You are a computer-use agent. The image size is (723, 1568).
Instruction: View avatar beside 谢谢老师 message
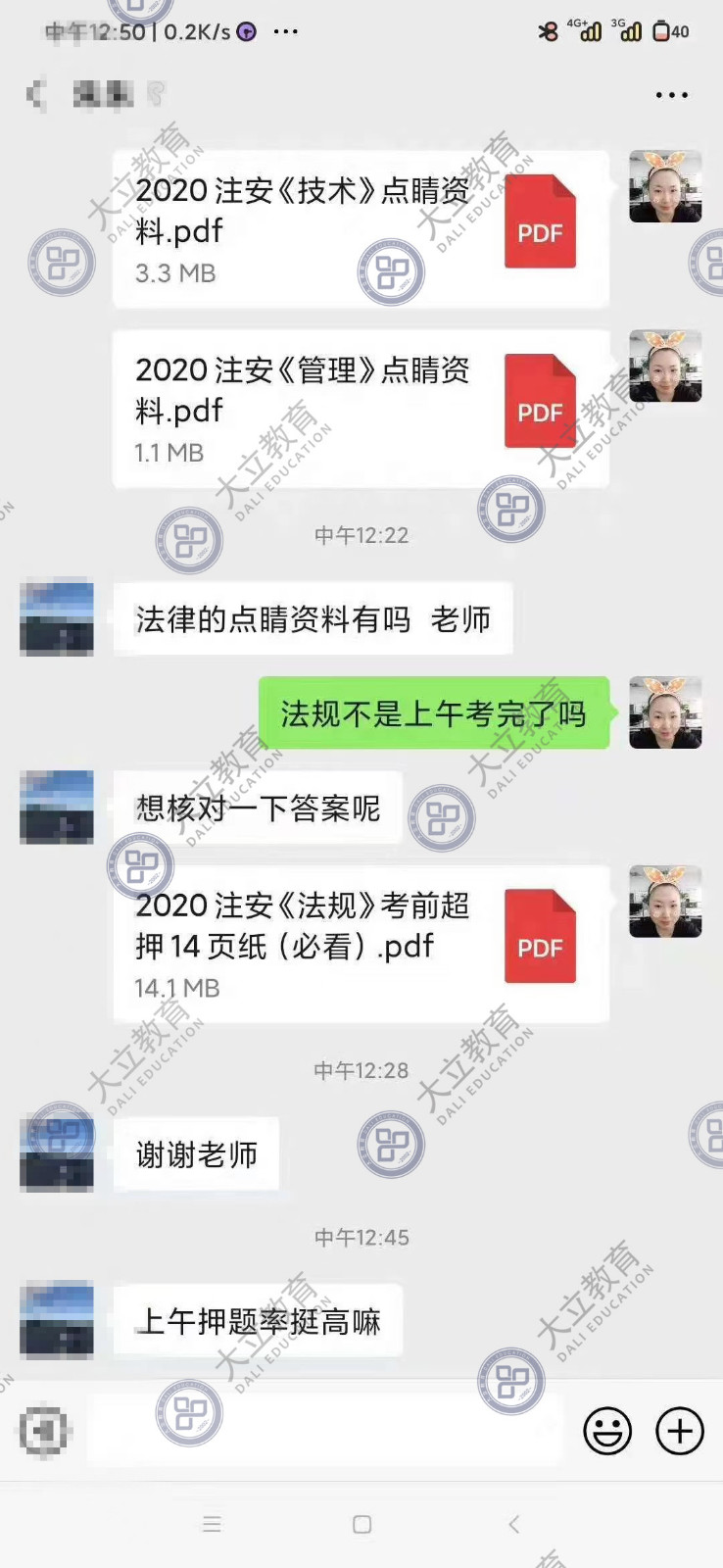57,1154
